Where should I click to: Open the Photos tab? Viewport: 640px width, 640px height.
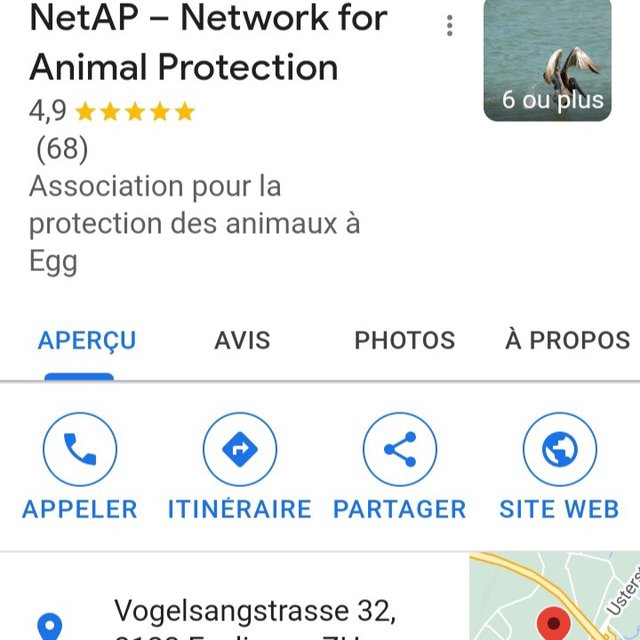[x=404, y=341]
